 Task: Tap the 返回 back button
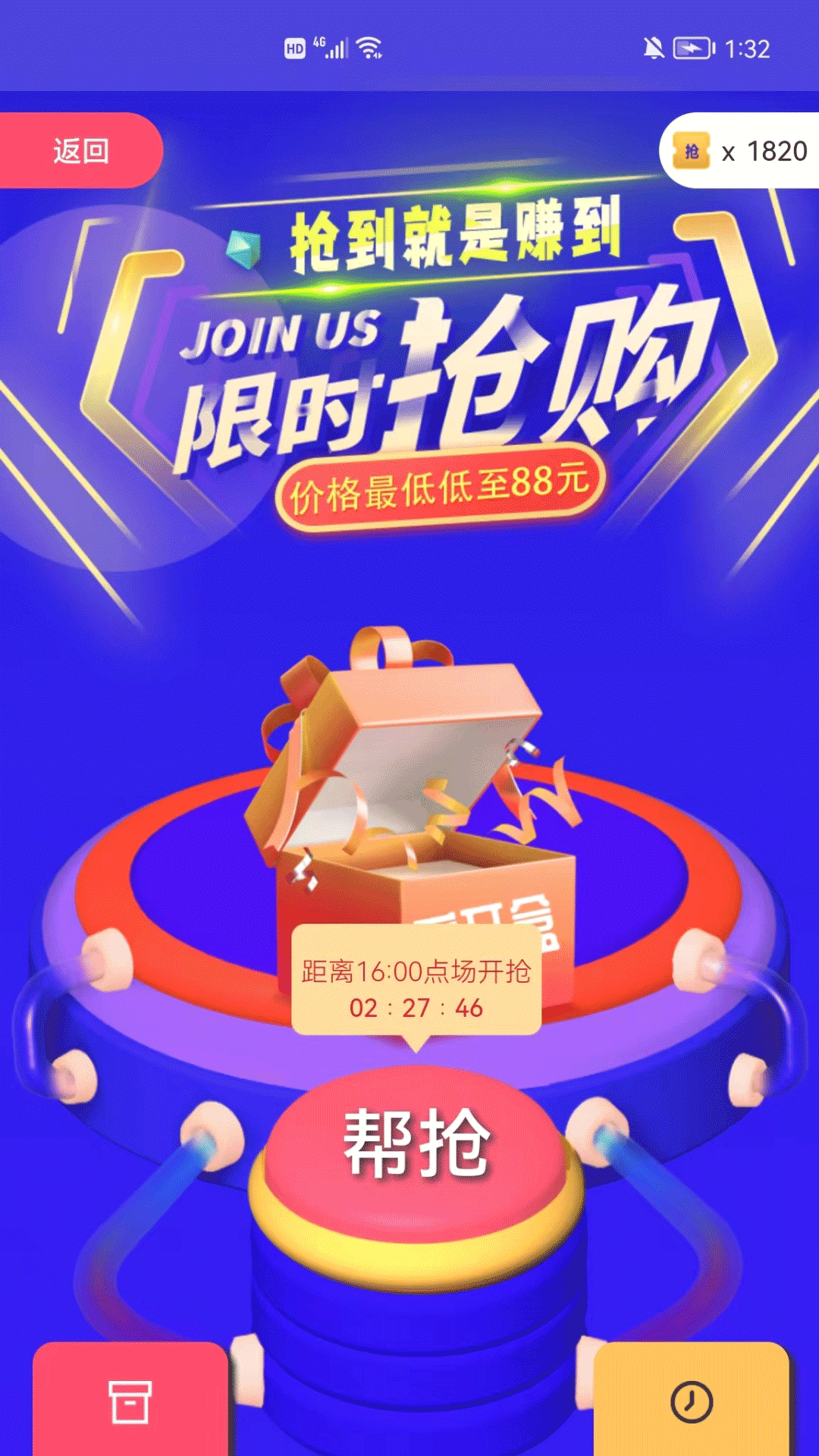(80, 151)
